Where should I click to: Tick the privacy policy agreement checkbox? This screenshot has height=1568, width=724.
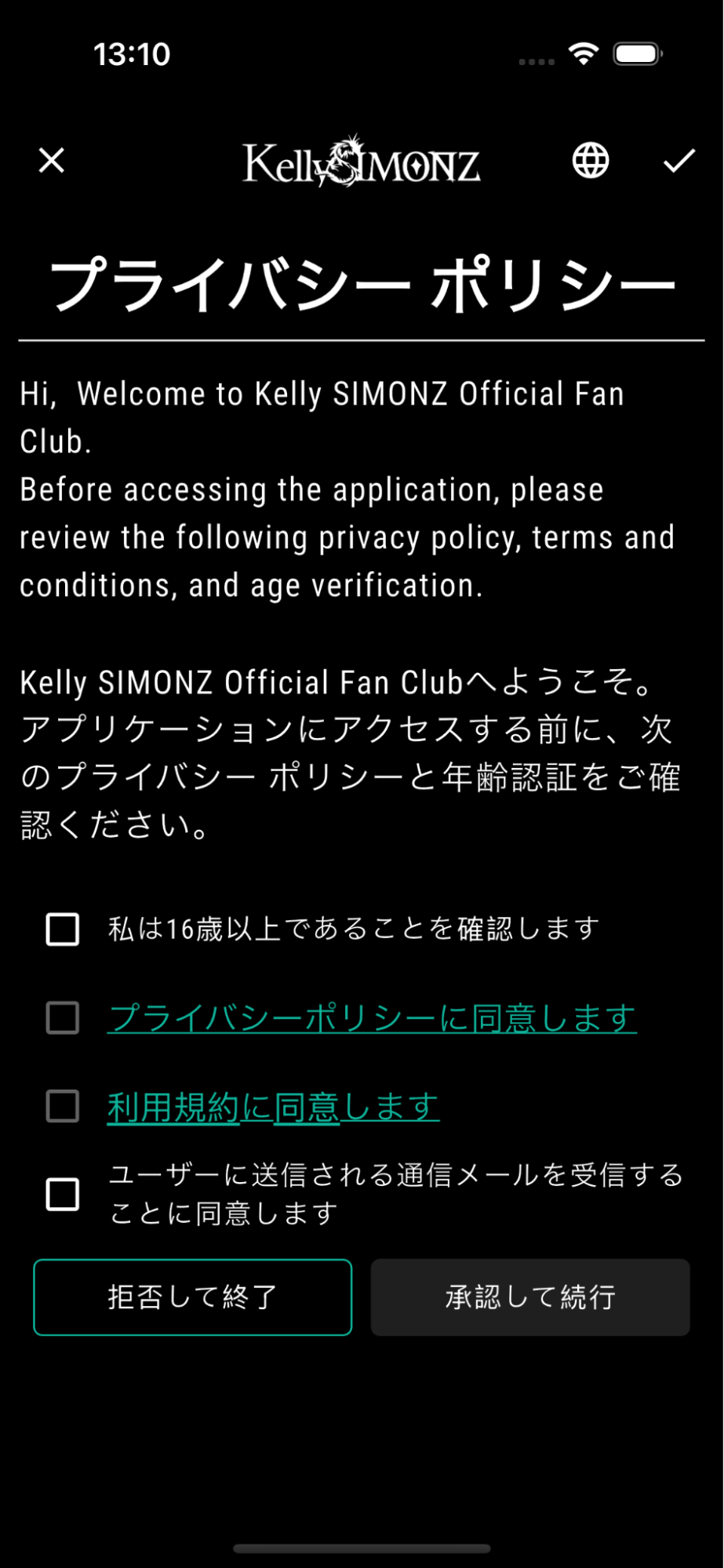[63, 1018]
